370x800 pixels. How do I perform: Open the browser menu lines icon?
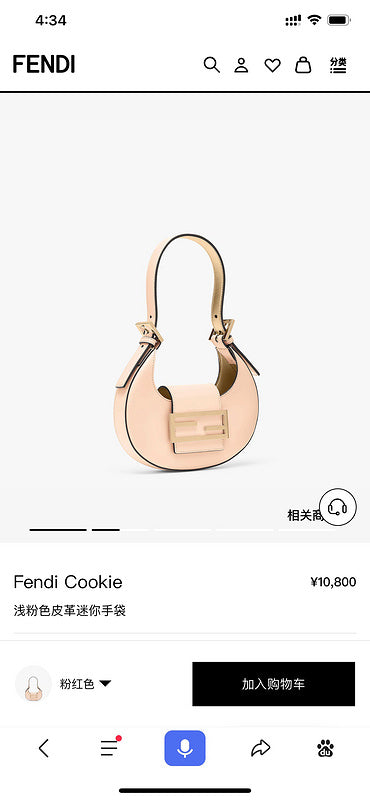[x=110, y=747]
